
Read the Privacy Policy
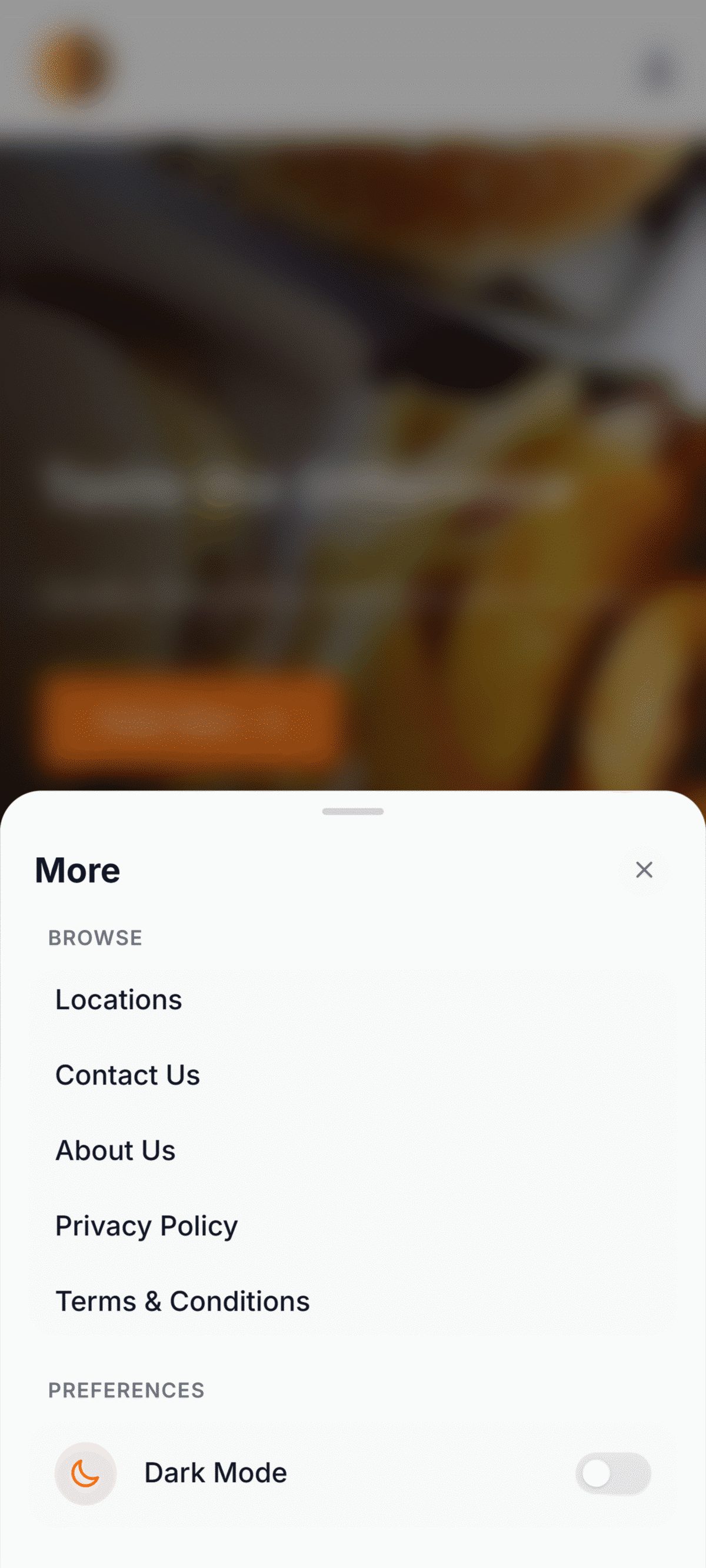[146, 1226]
